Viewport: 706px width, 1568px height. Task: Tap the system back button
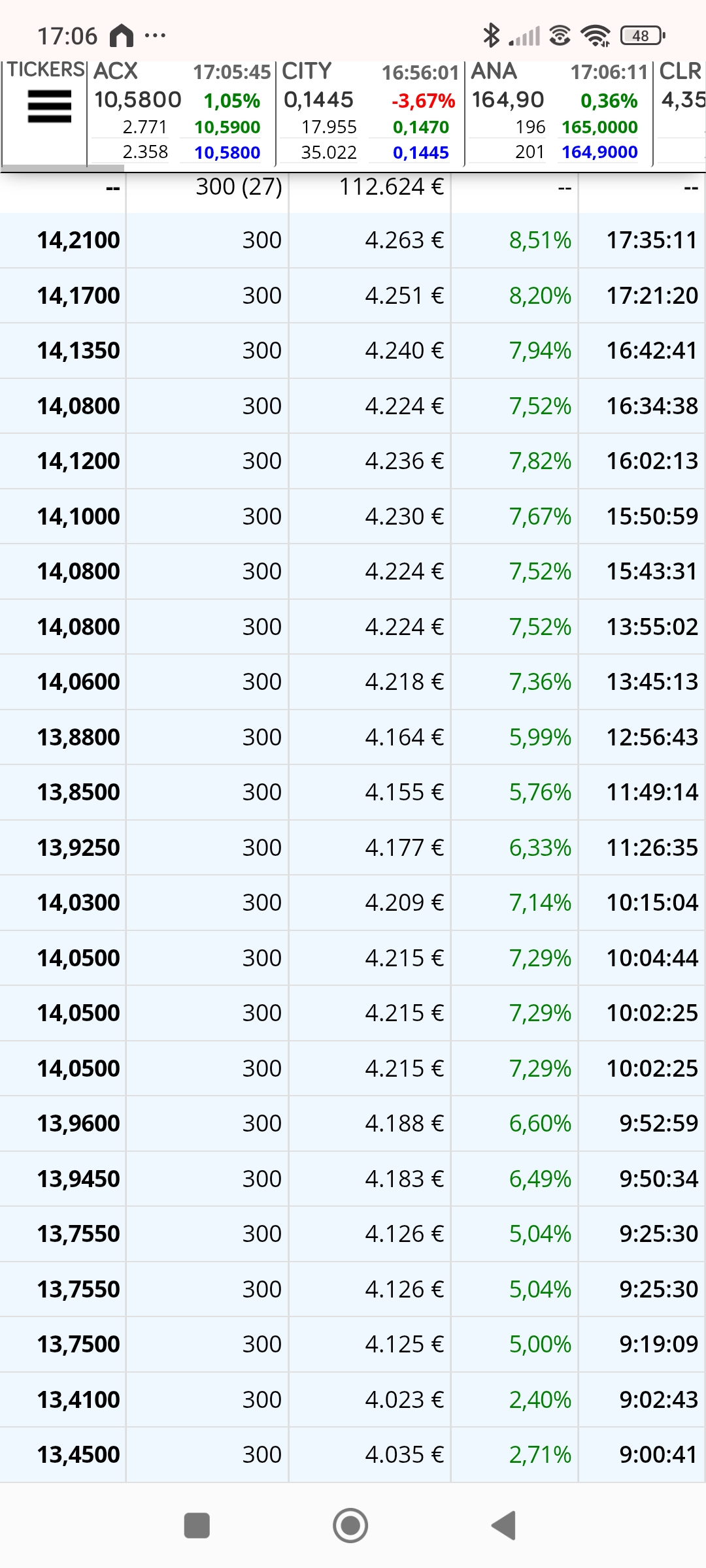[x=504, y=1526]
